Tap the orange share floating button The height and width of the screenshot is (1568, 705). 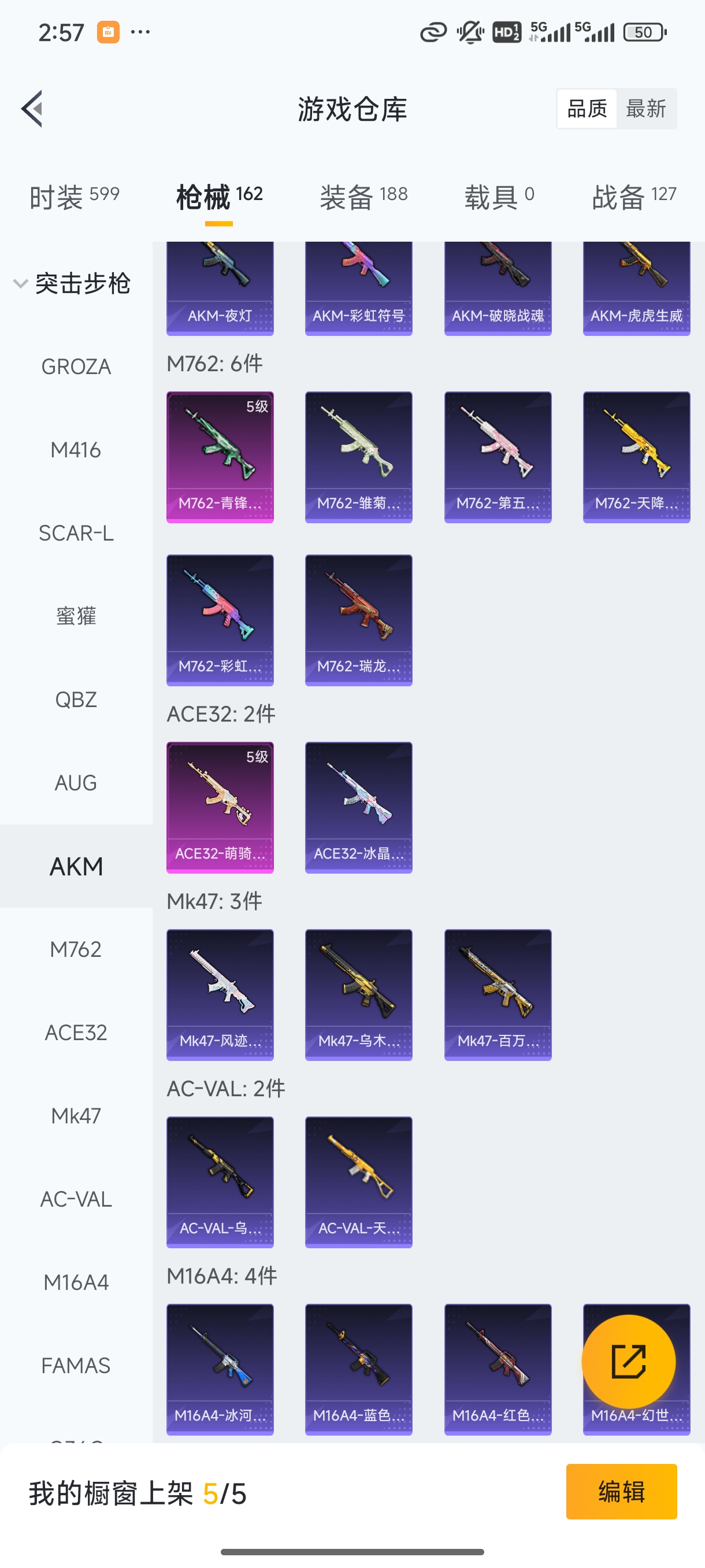[x=628, y=1362]
